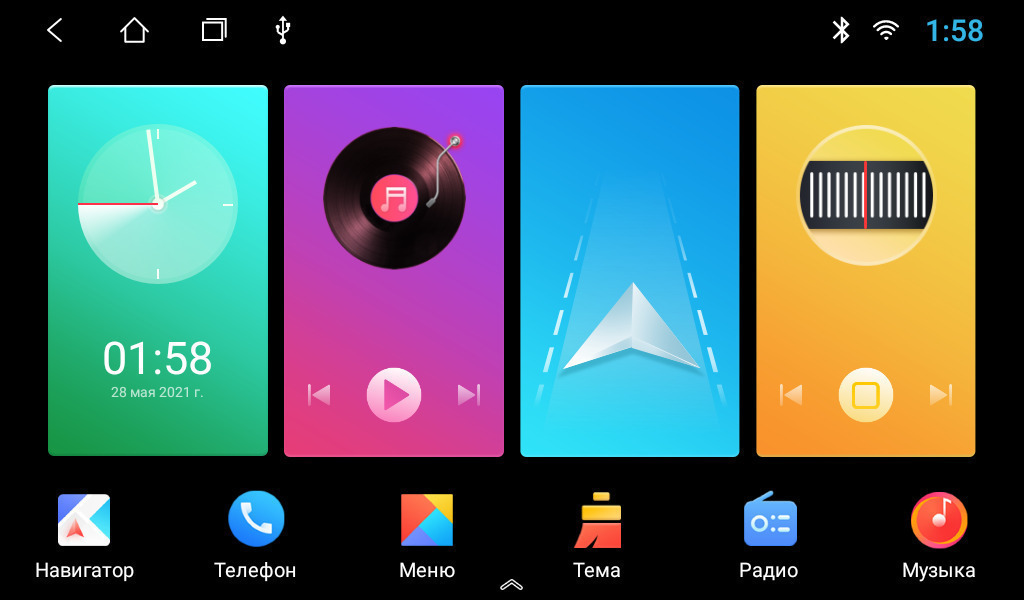Image resolution: width=1024 pixels, height=600 pixels.
Task: Open the radio tuner dial widget
Action: tap(865, 195)
